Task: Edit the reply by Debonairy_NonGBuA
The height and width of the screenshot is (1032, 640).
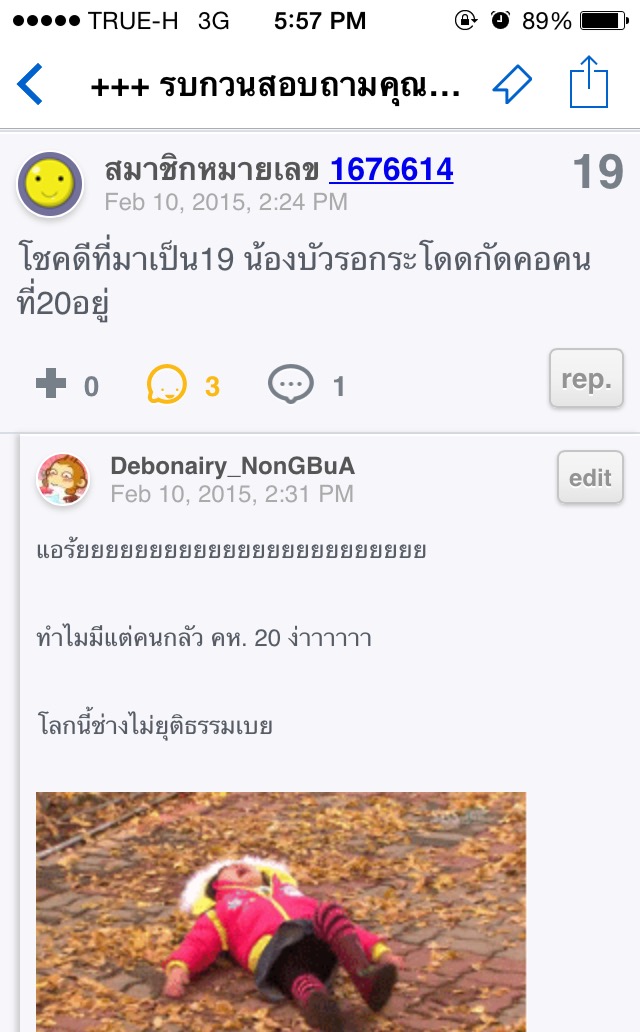Action: (589, 477)
